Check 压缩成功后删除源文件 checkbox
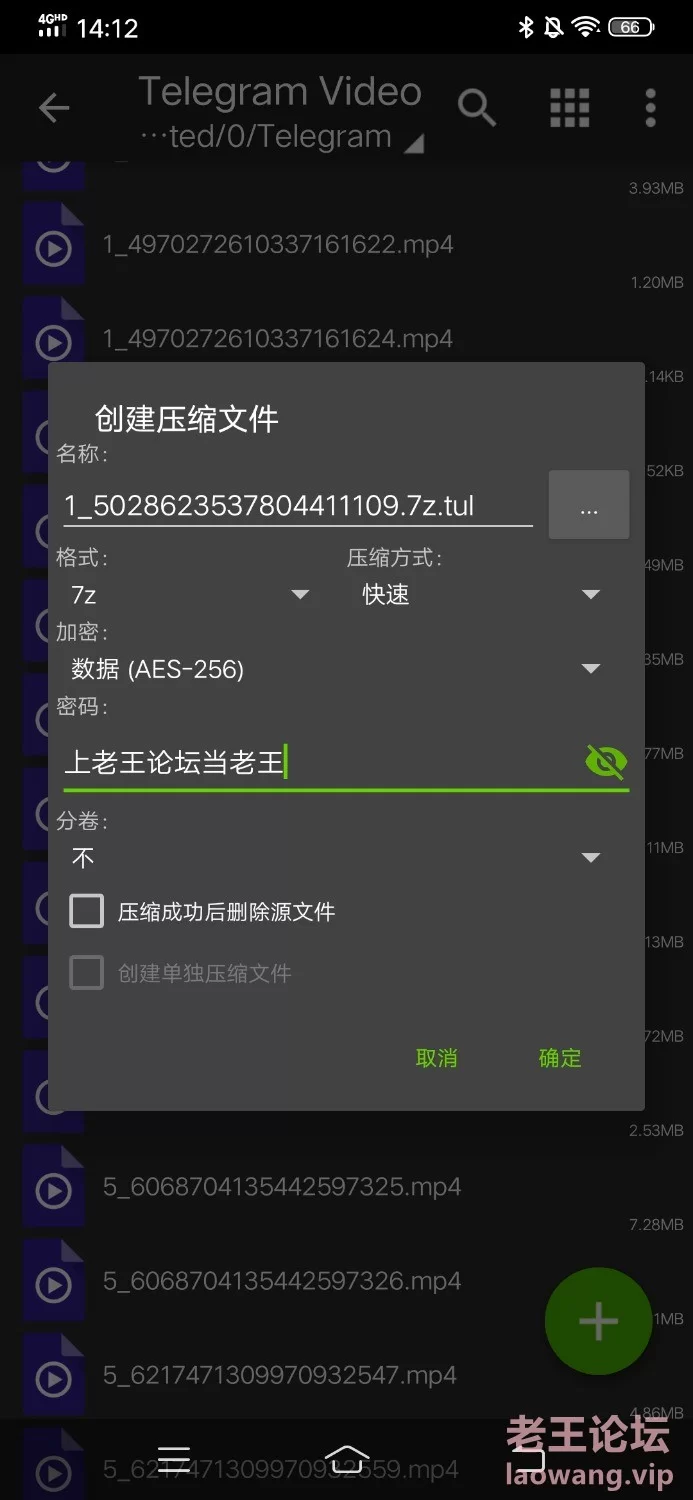This screenshot has width=693, height=1500. point(87,911)
